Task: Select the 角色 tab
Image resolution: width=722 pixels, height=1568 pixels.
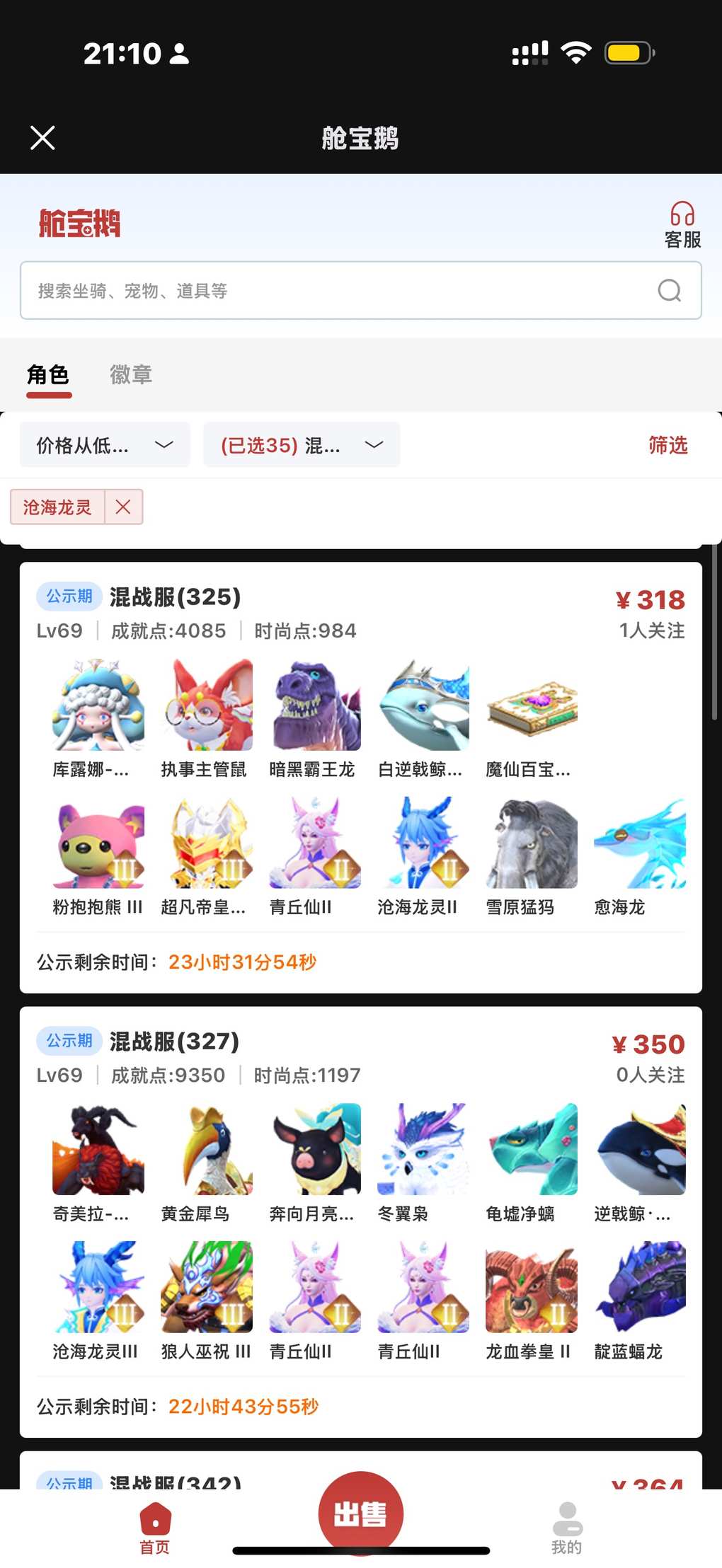Action: (48, 375)
